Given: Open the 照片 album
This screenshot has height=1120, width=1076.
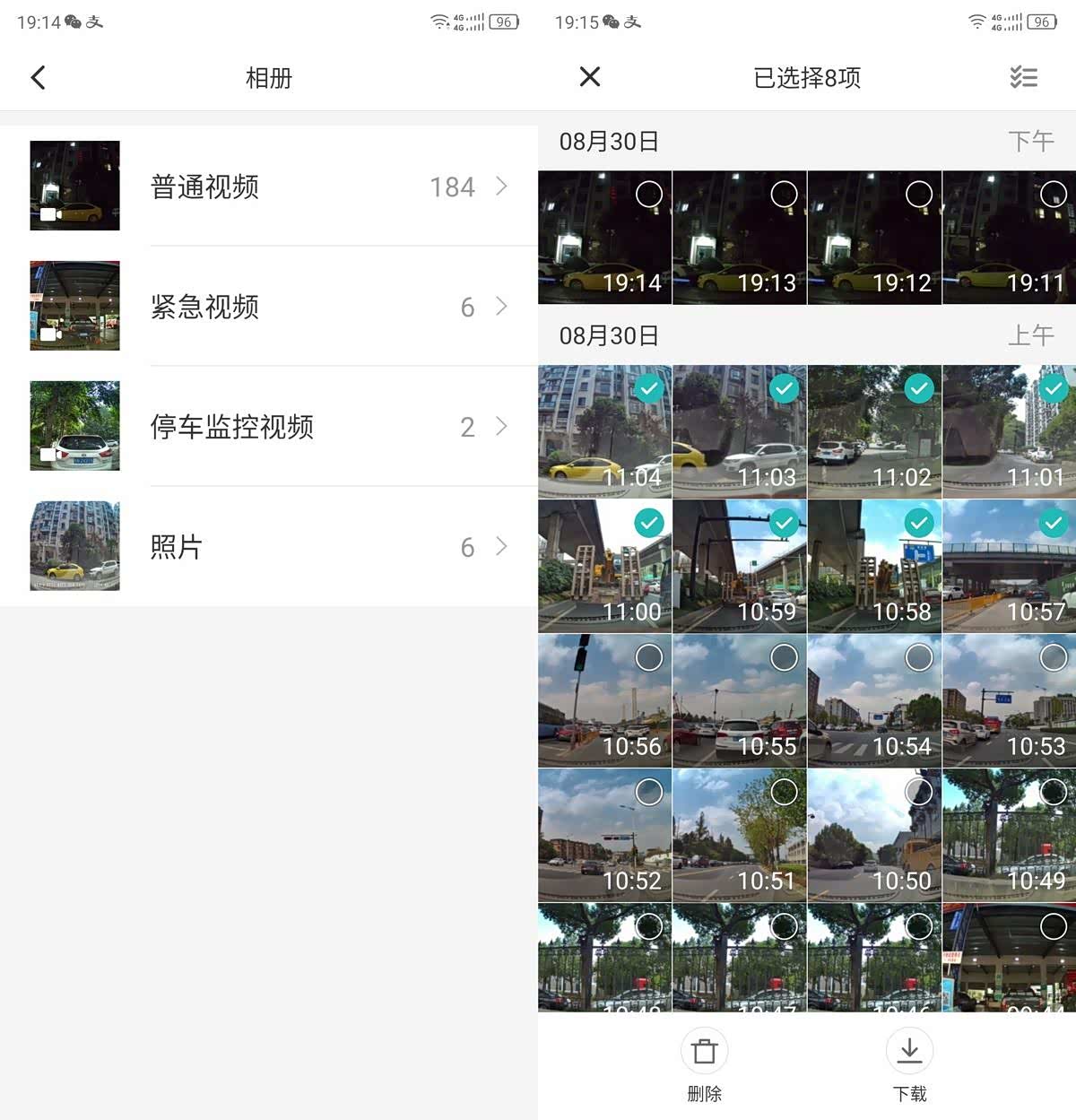Looking at the screenshot, I should pyautogui.click(x=269, y=547).
